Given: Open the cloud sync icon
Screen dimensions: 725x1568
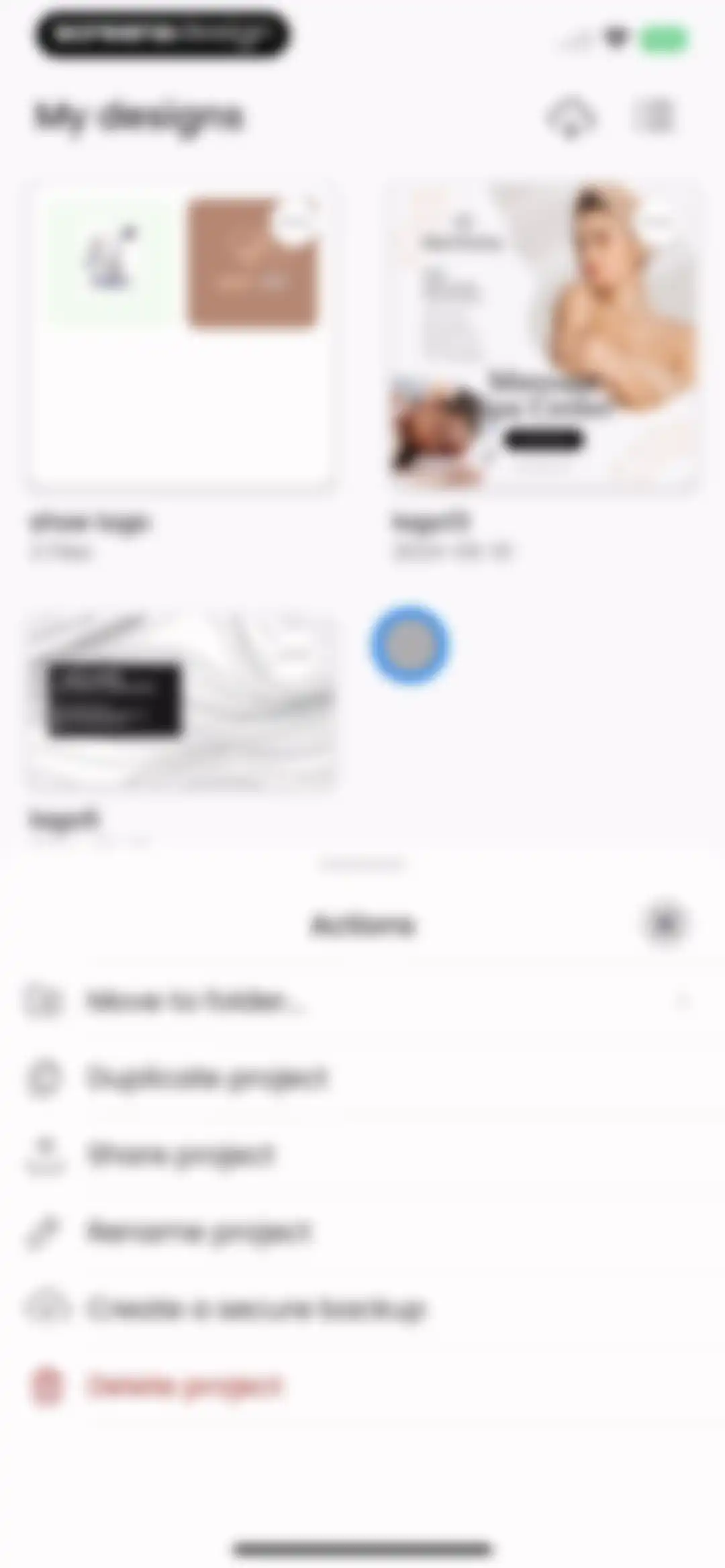Looking at the screenshot, I should point(571,116).
